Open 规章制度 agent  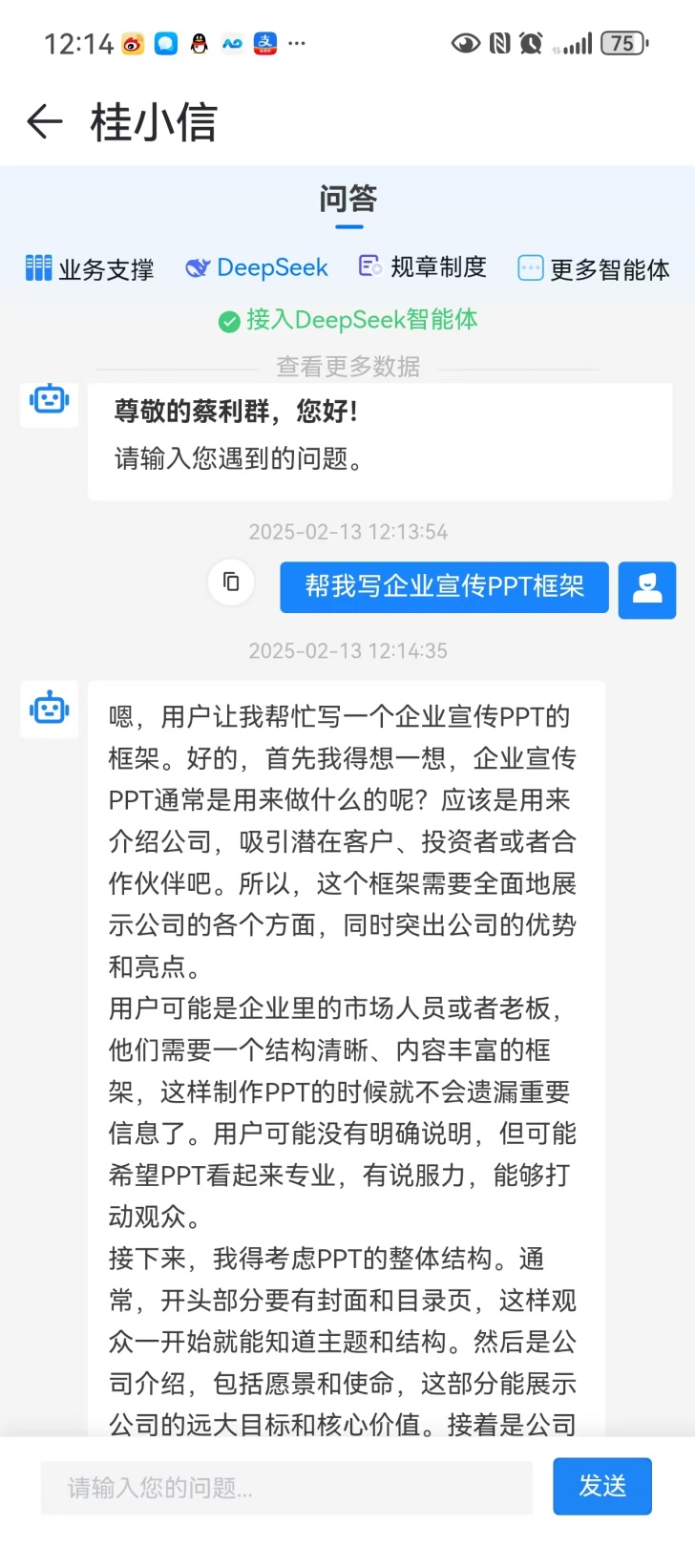click(422, 267)
